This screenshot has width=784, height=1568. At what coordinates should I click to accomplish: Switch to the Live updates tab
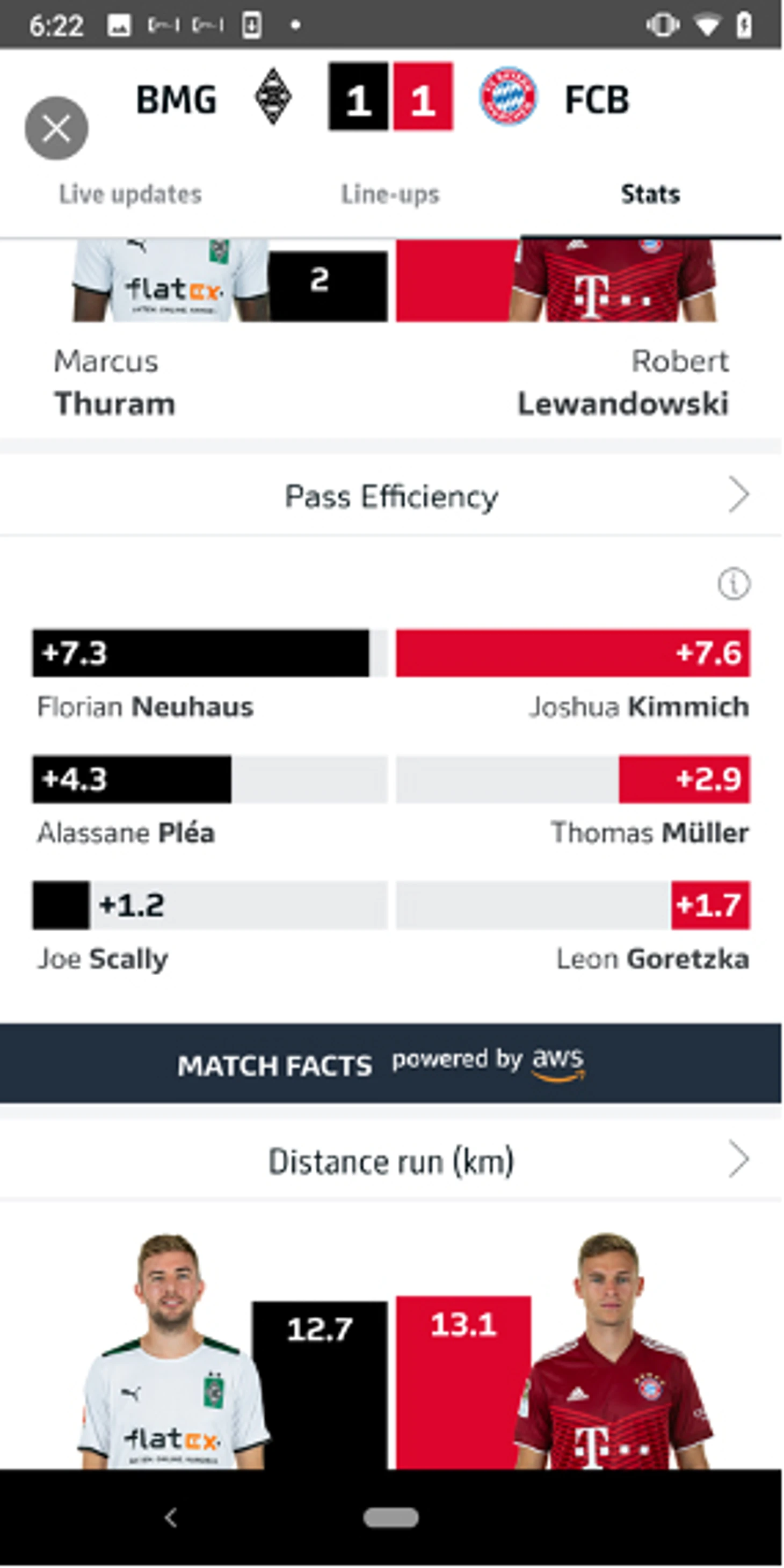(x=130, y=195)
